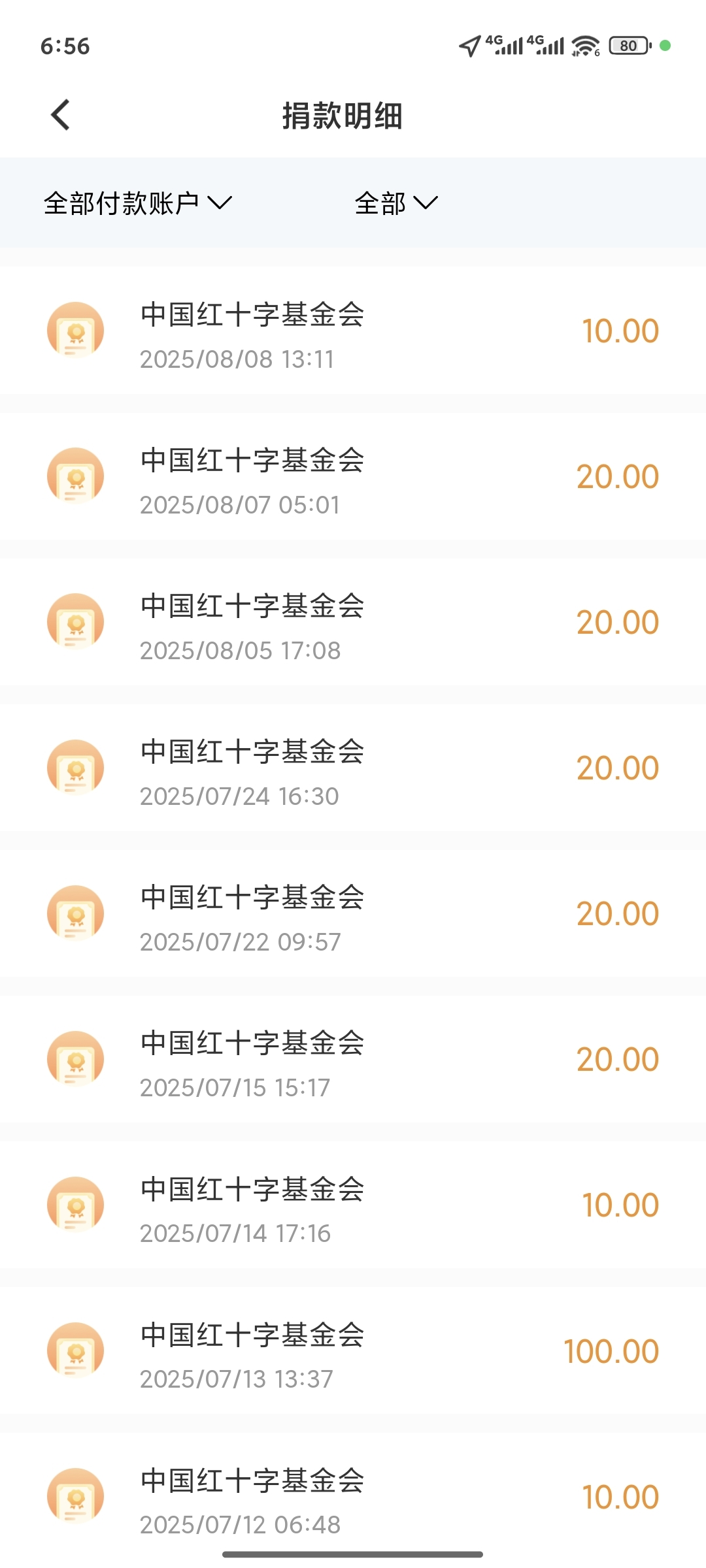View the donation from 2025/08/05 17:08
This screenshot has height=1568, width=706.
353,621
